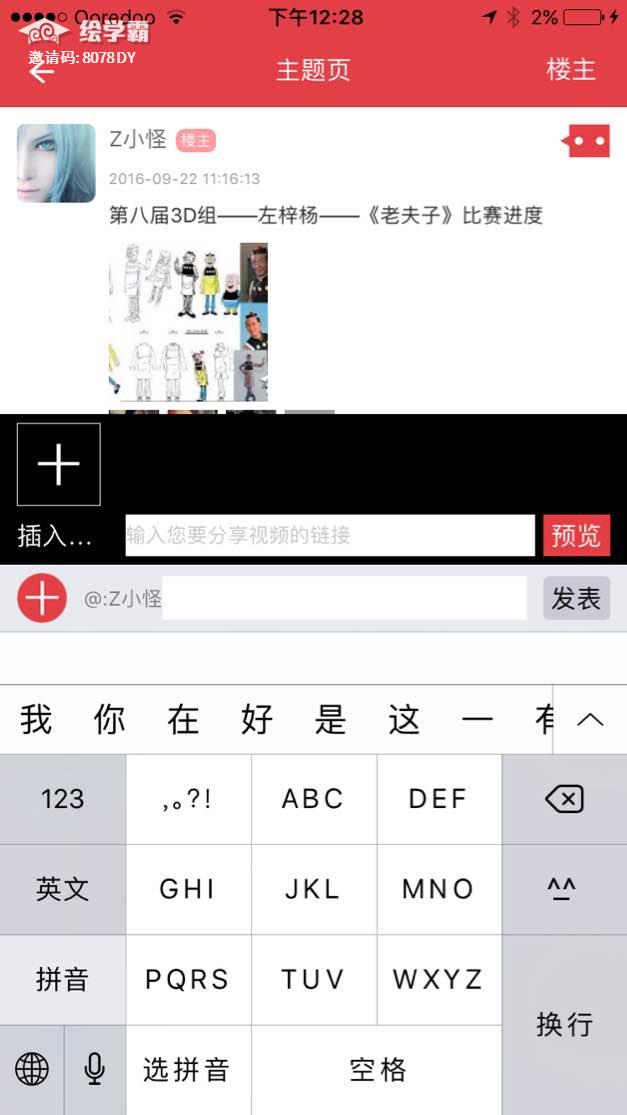The image size is (627, 1115).
Task: Tap the red circular plus button
Action: [x=42, y=599]
